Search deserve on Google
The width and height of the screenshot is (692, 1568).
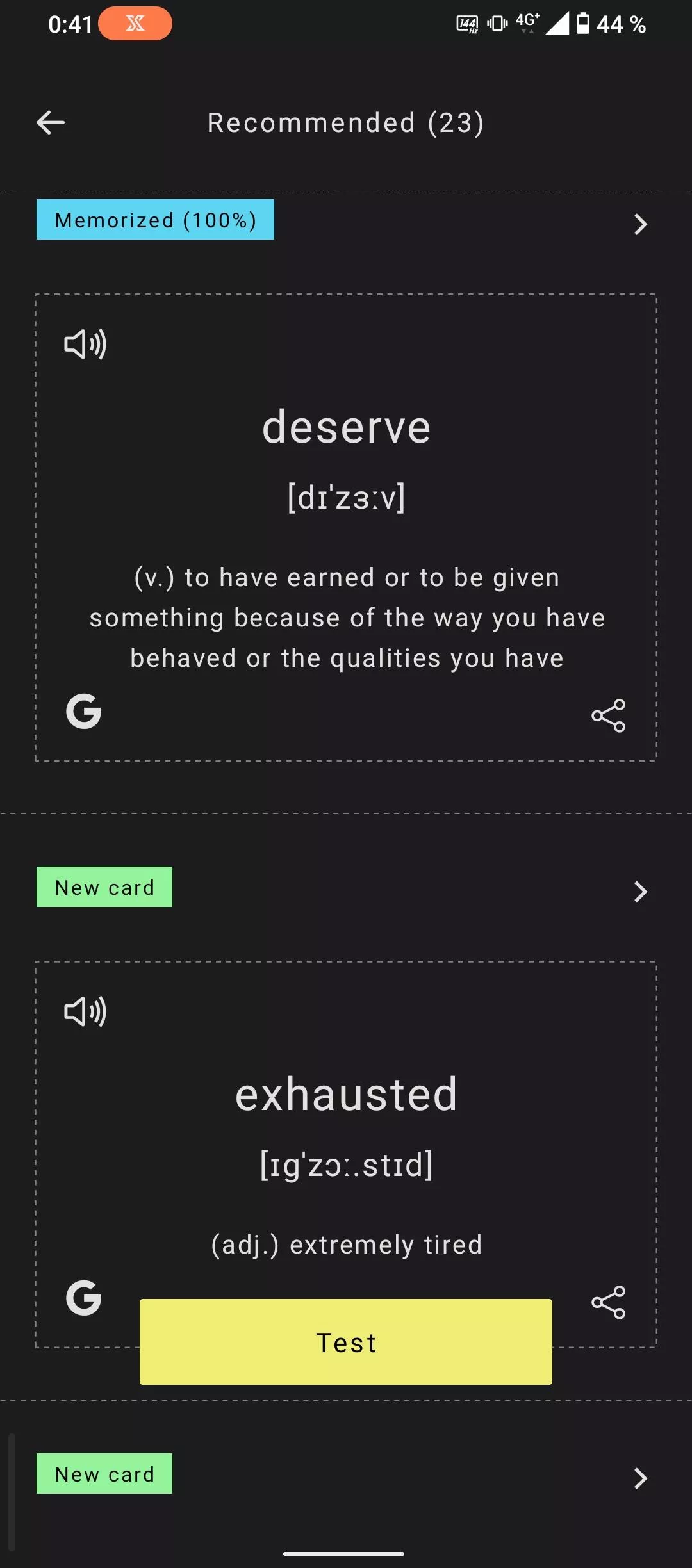[x=84, y=711]
